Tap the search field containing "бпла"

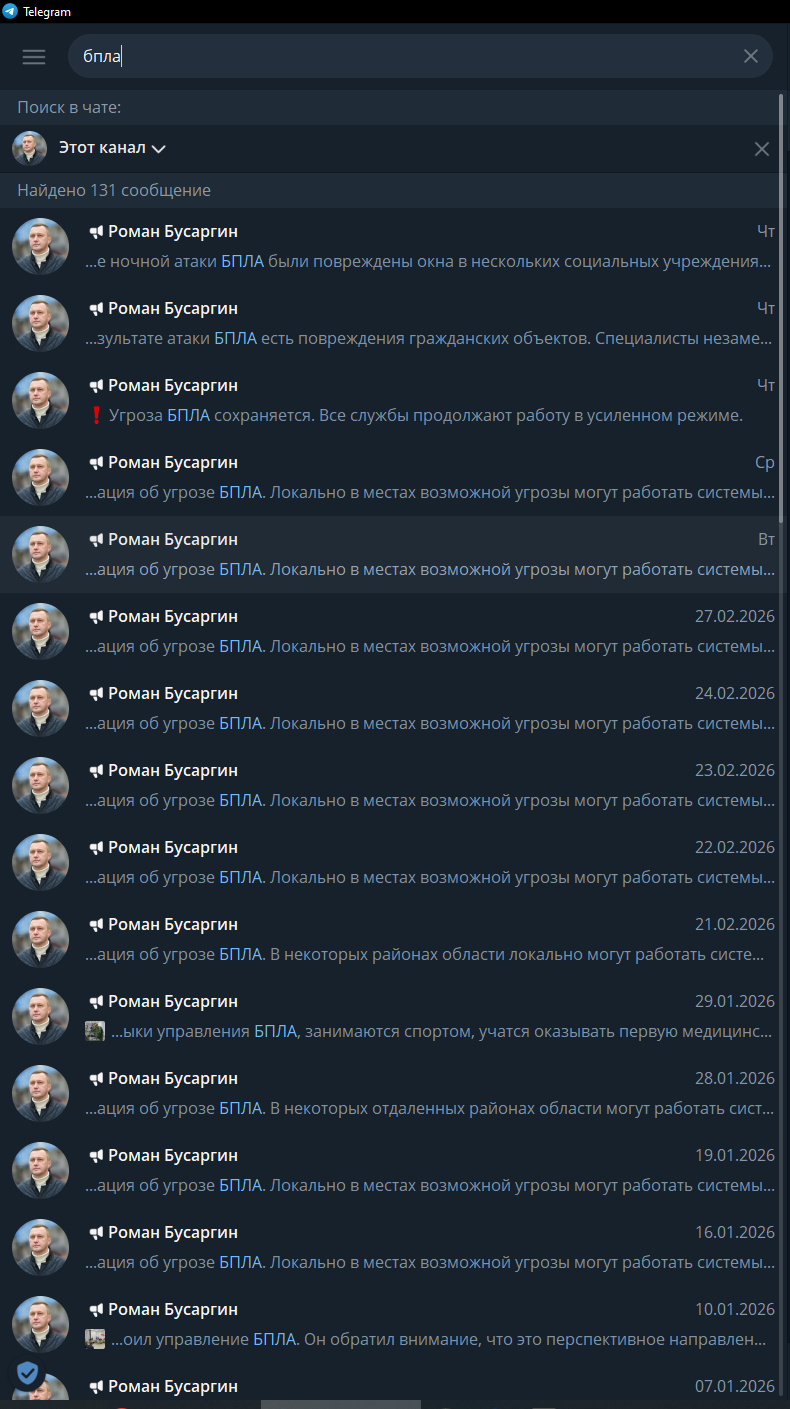[400, 57]
